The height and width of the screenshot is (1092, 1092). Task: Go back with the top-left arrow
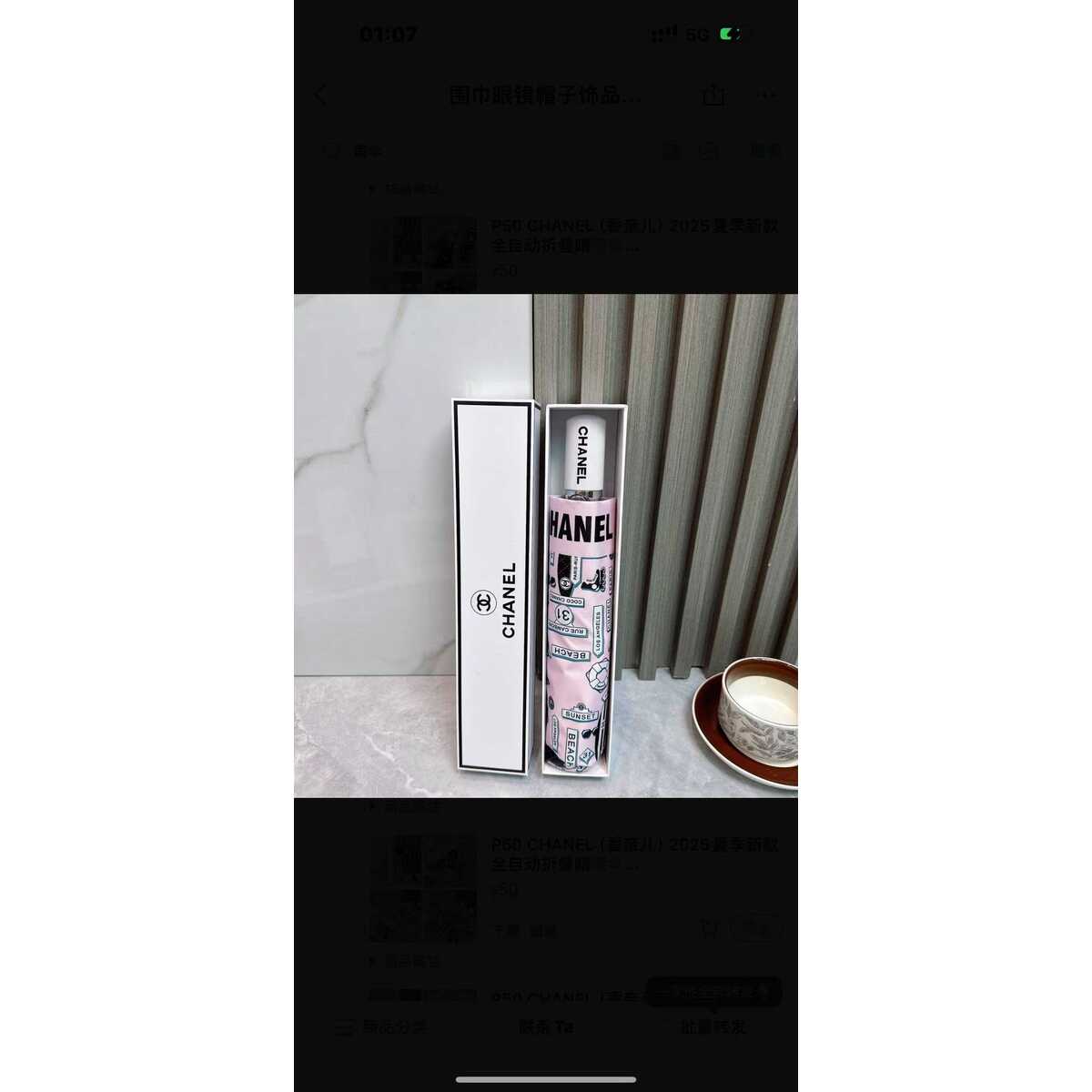[x=320, y=95]
